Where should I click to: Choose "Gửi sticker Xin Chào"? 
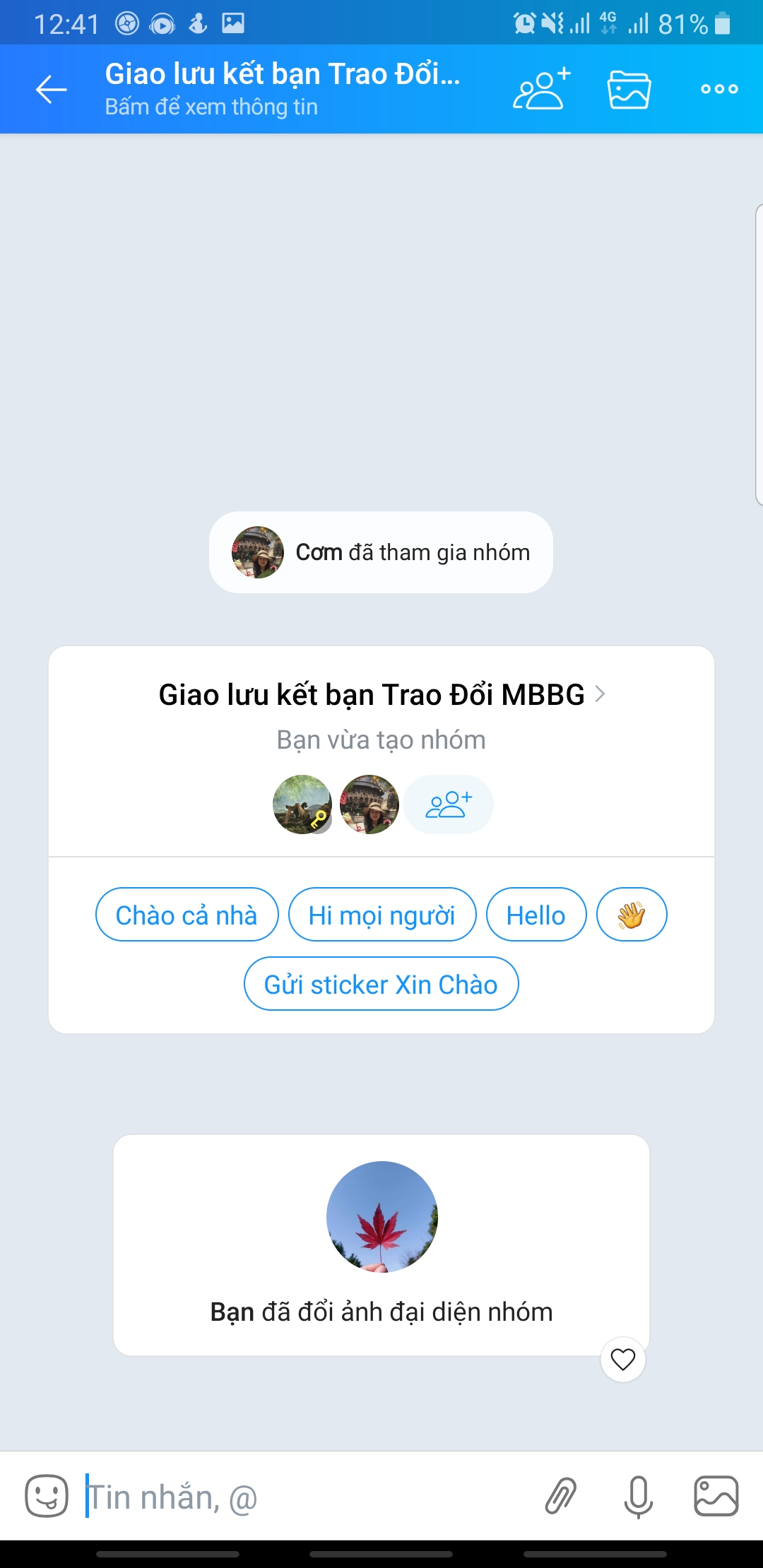381,984
